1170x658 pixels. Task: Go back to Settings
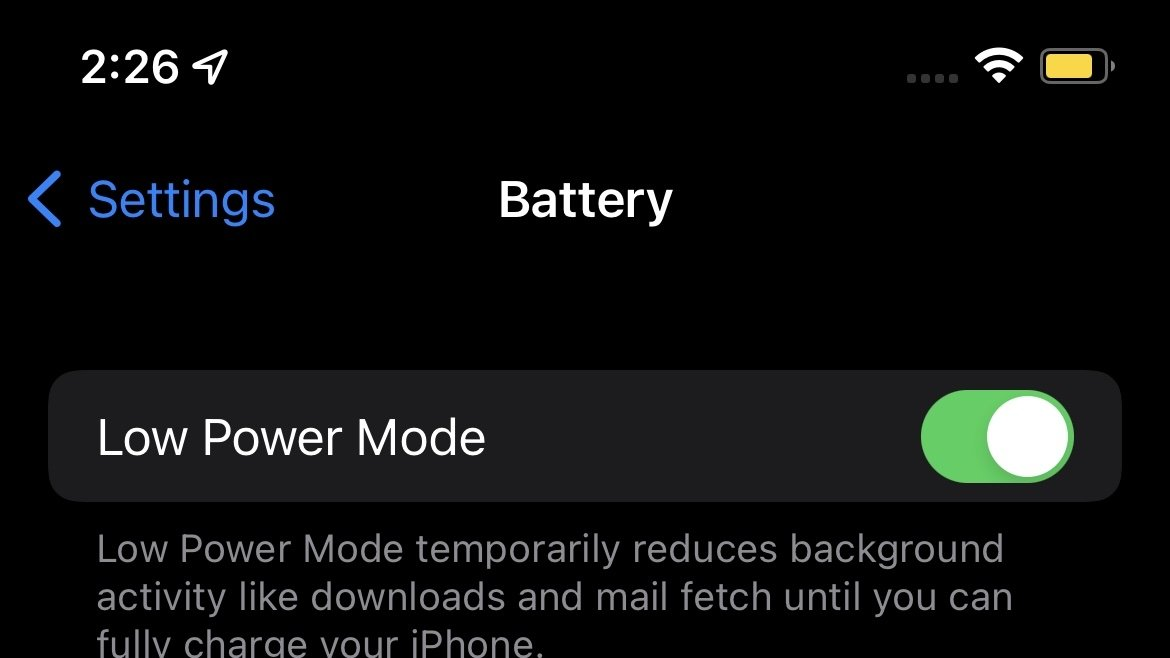pyautogui.click(x=152, y=199)
